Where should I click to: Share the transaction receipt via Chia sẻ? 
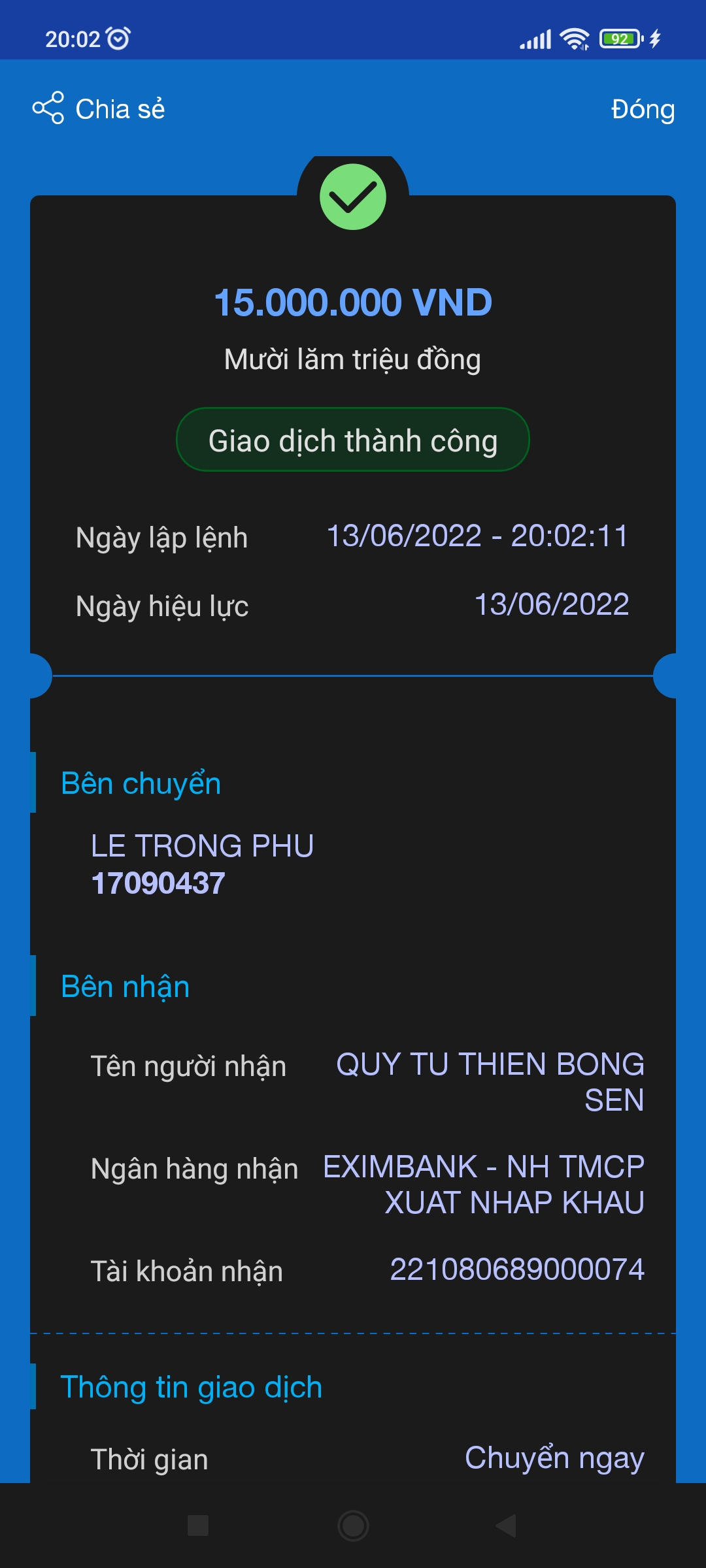(99, 108)
